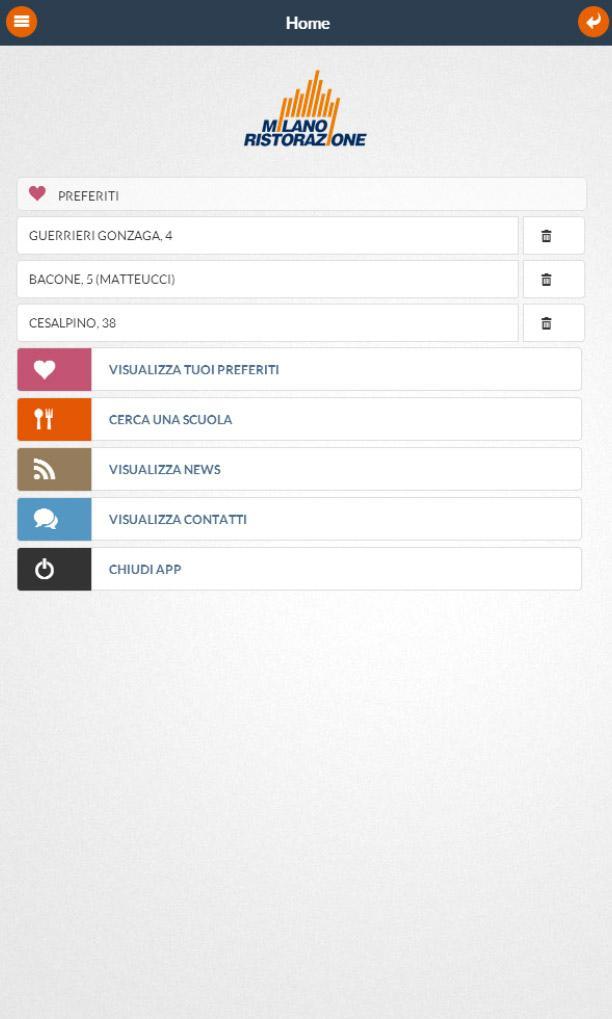
Task: Select Visualizza tuoi preferiti
Action: coord(299,369)
